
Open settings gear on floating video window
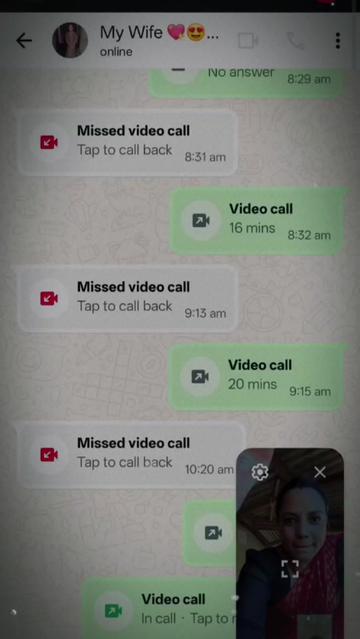(260, 472)
